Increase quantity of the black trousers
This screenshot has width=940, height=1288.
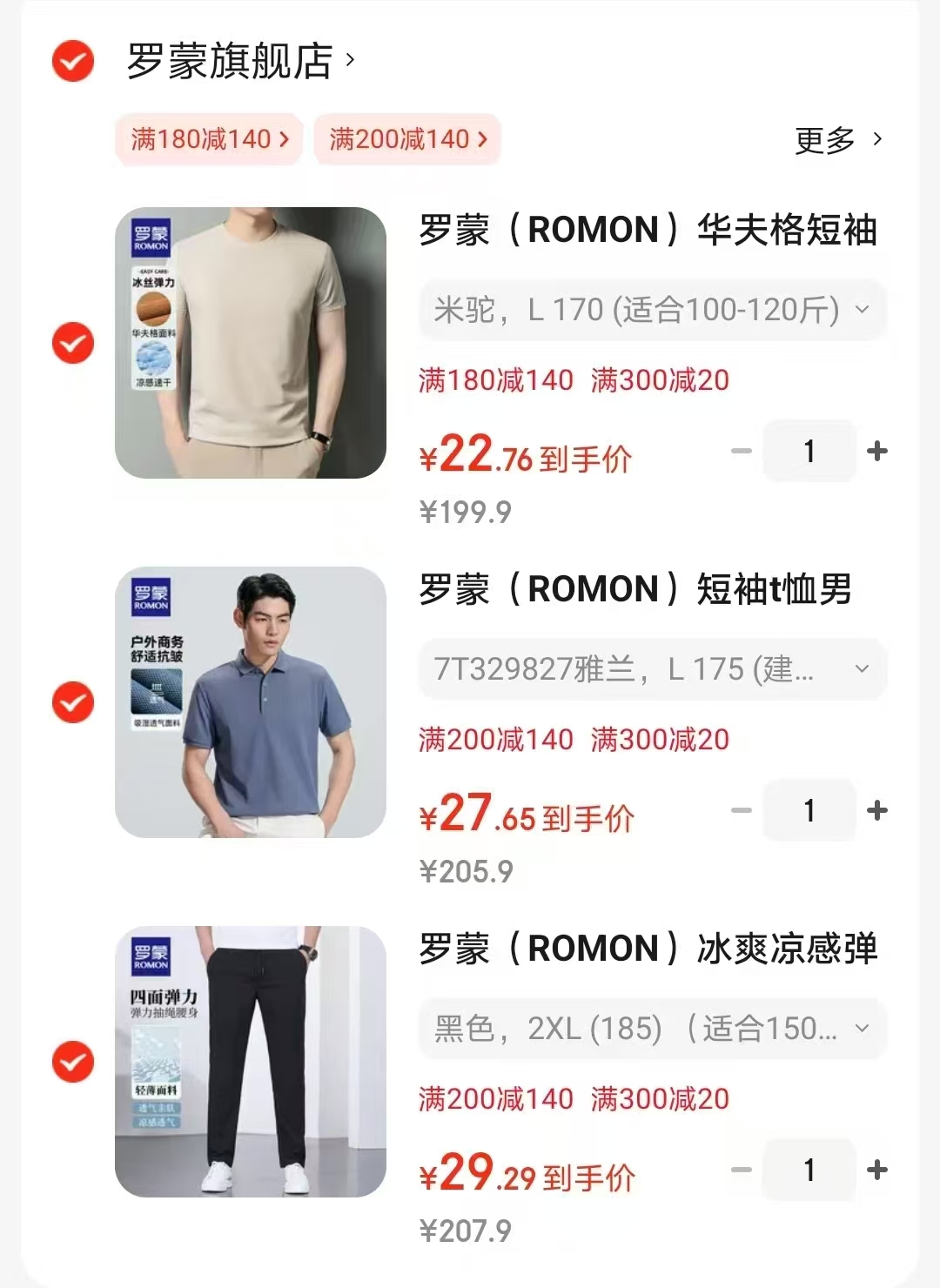pos(876,1171)
